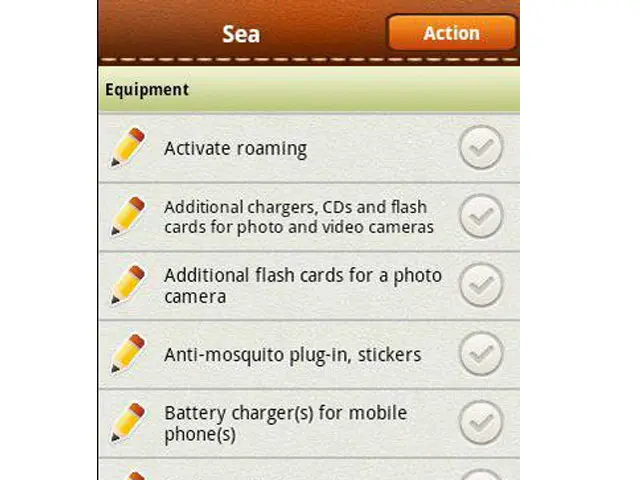
Task: Edit the Additional flash cards item
Action: [128, 286]
